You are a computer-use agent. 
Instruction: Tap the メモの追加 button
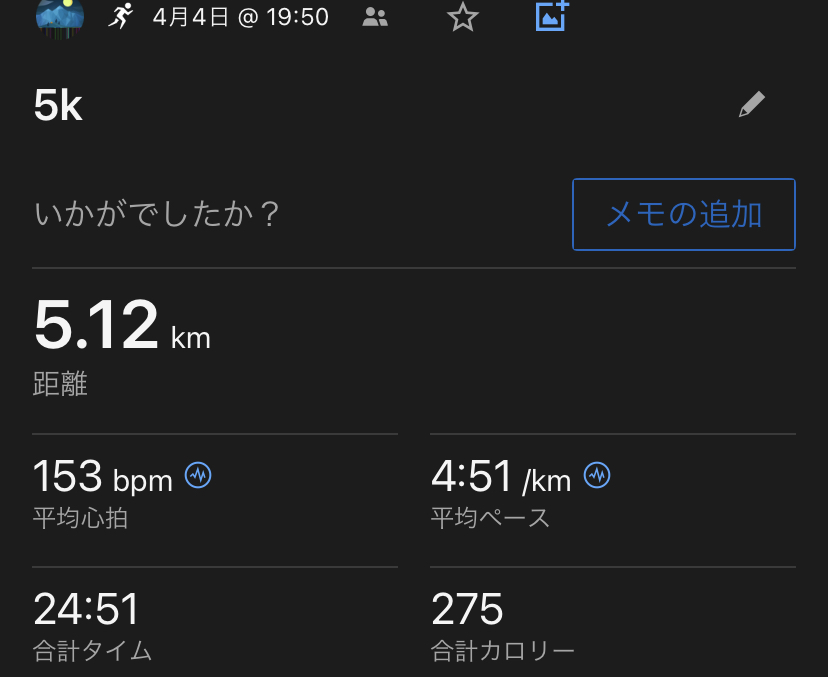[683, 214]
